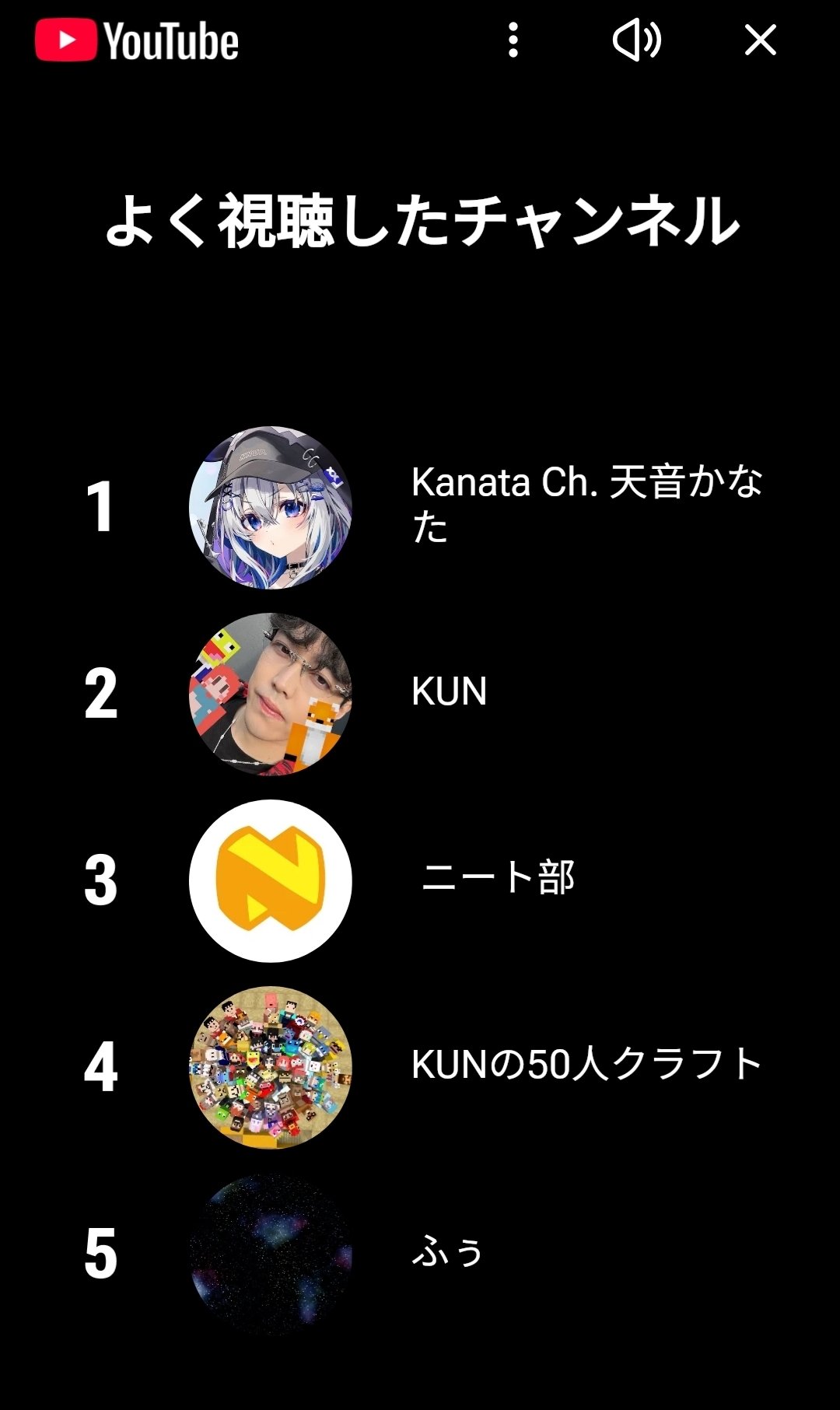Screen dimensions: 840x1410
Task: Close the YouTube recap screen
Action: point(760,40)
